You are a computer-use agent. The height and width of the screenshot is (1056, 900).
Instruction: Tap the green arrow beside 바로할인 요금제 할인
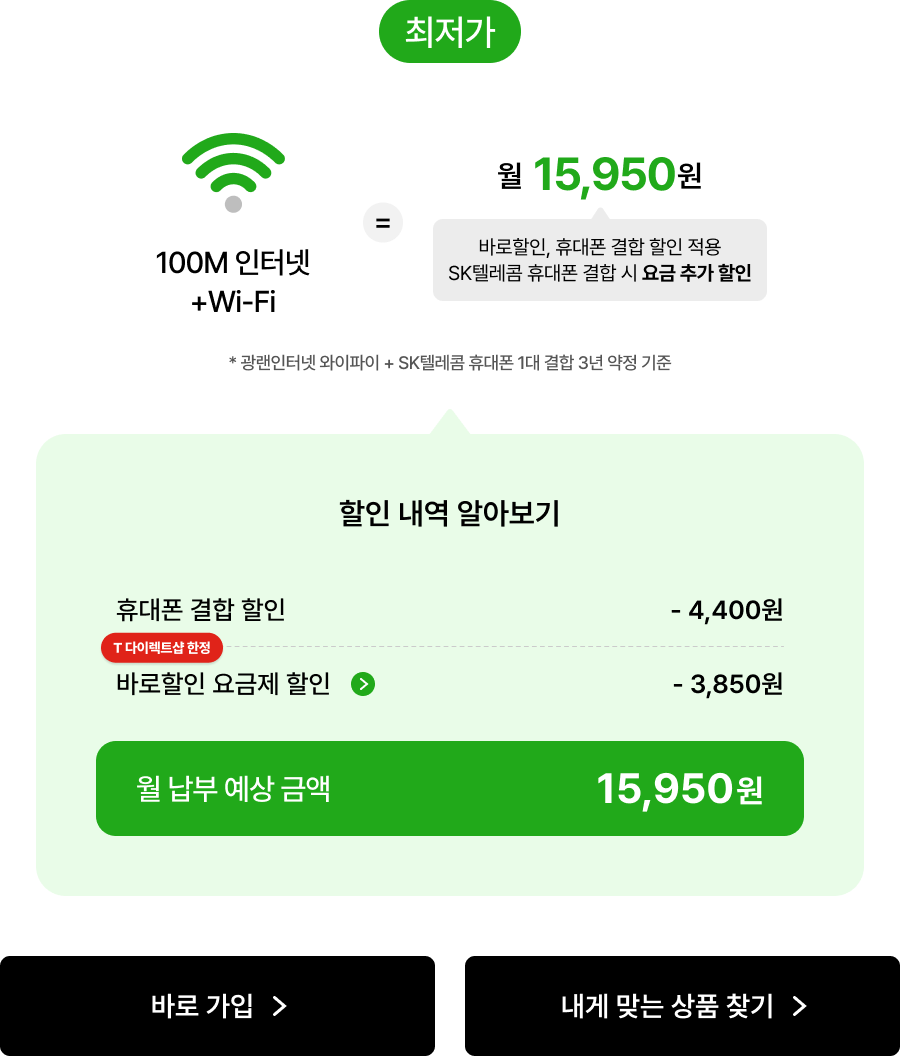[x=364, y=684]
